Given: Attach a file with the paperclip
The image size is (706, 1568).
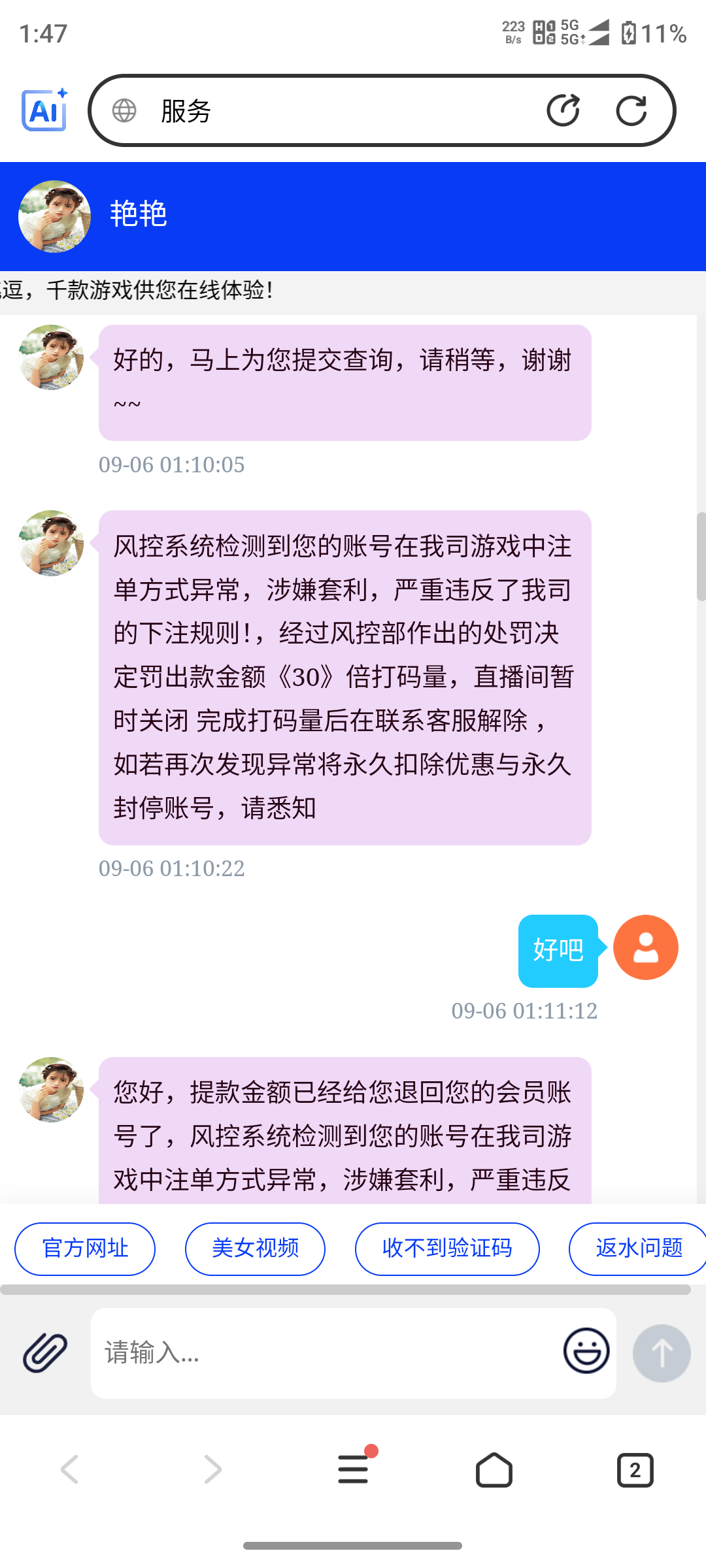Looking at the screenshot, I should click(x=45, y=1352).
